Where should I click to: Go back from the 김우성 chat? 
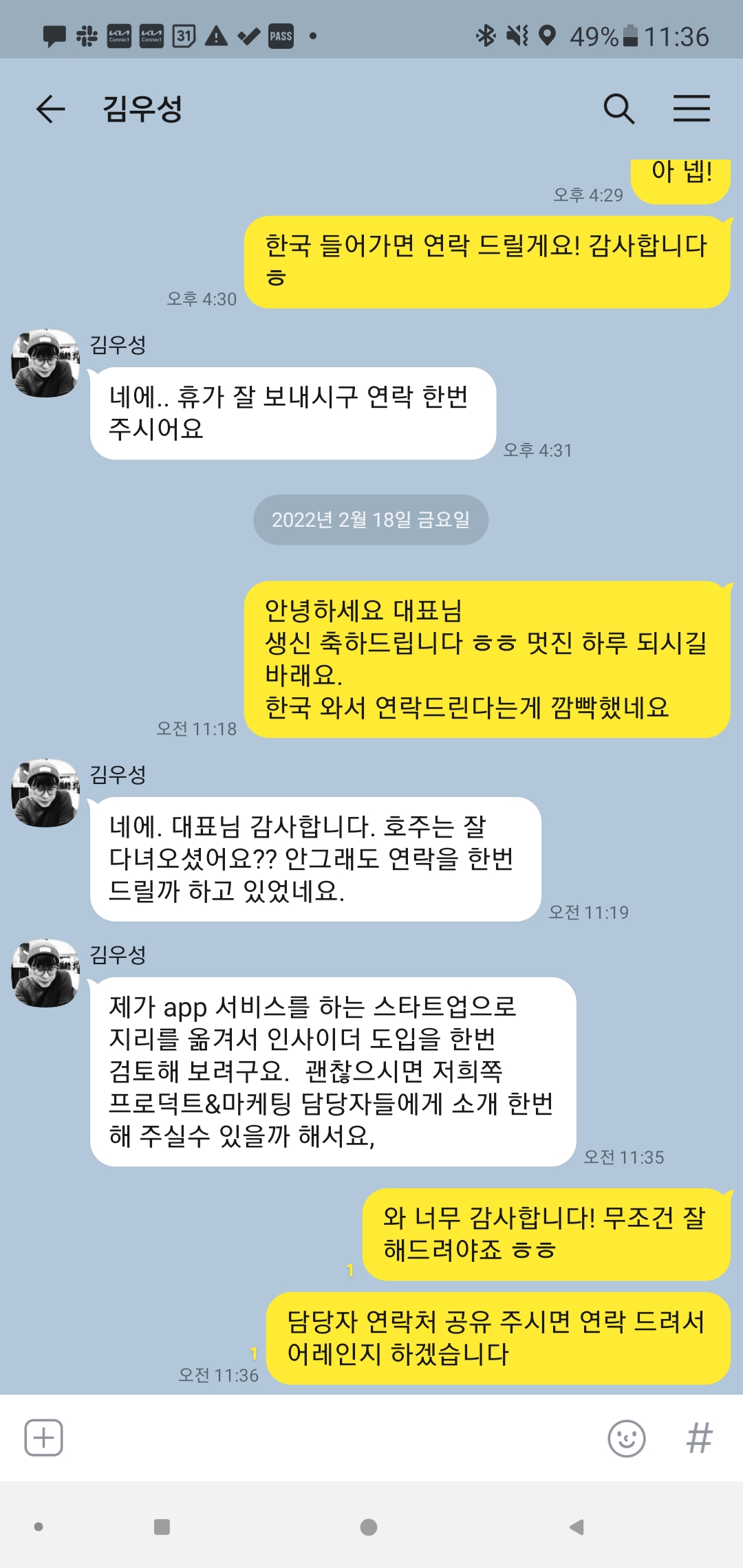tap(50, 109)
